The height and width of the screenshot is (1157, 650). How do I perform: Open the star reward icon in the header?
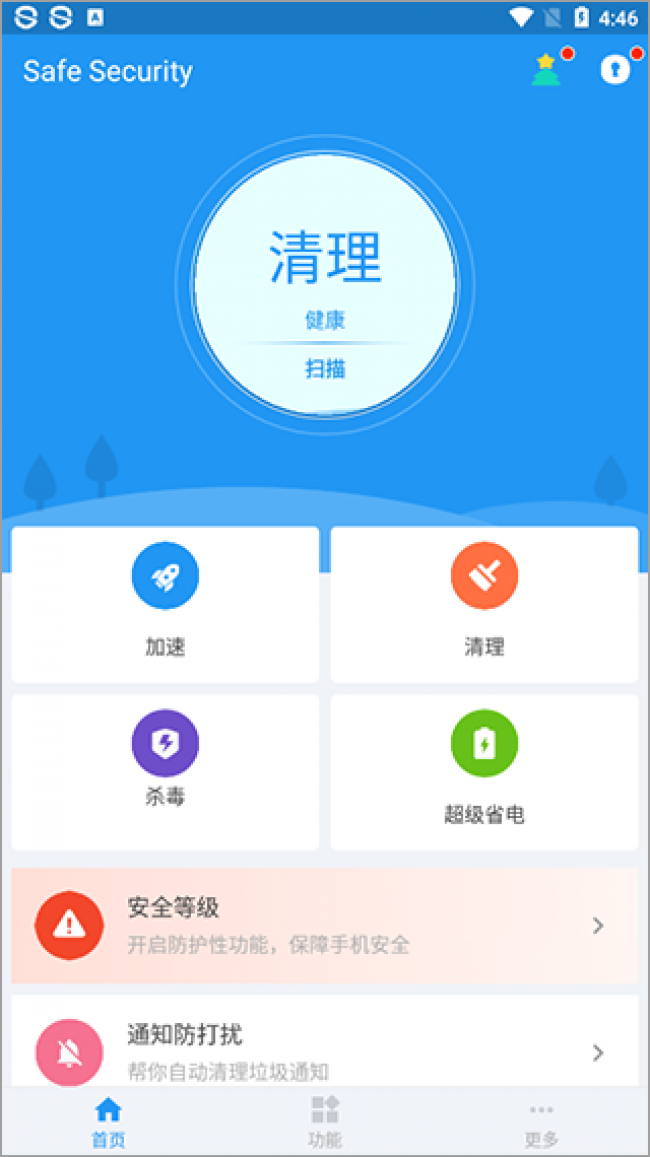546,70
